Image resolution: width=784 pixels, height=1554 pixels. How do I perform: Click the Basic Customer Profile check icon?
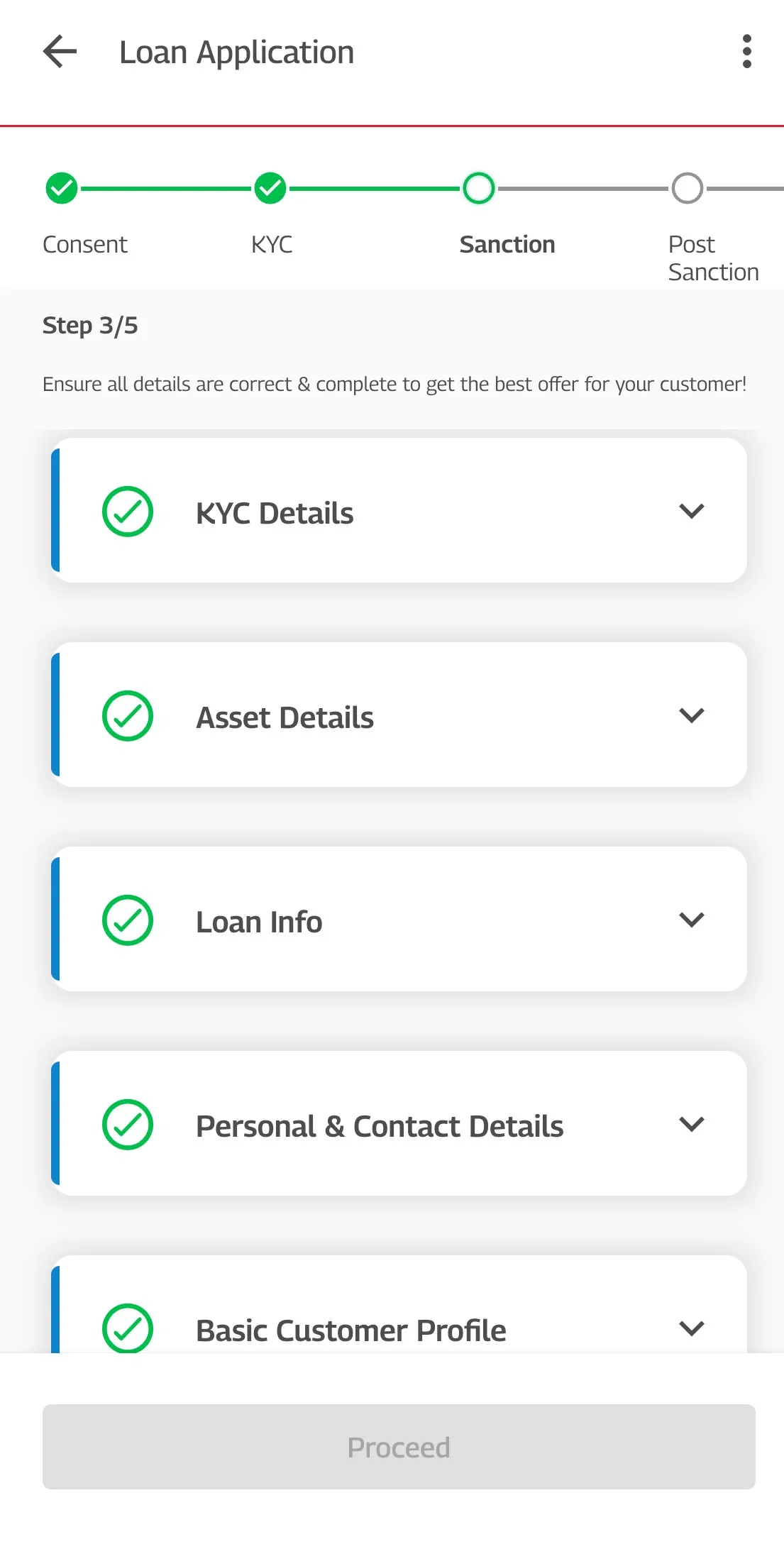(x=128, y=1328)
